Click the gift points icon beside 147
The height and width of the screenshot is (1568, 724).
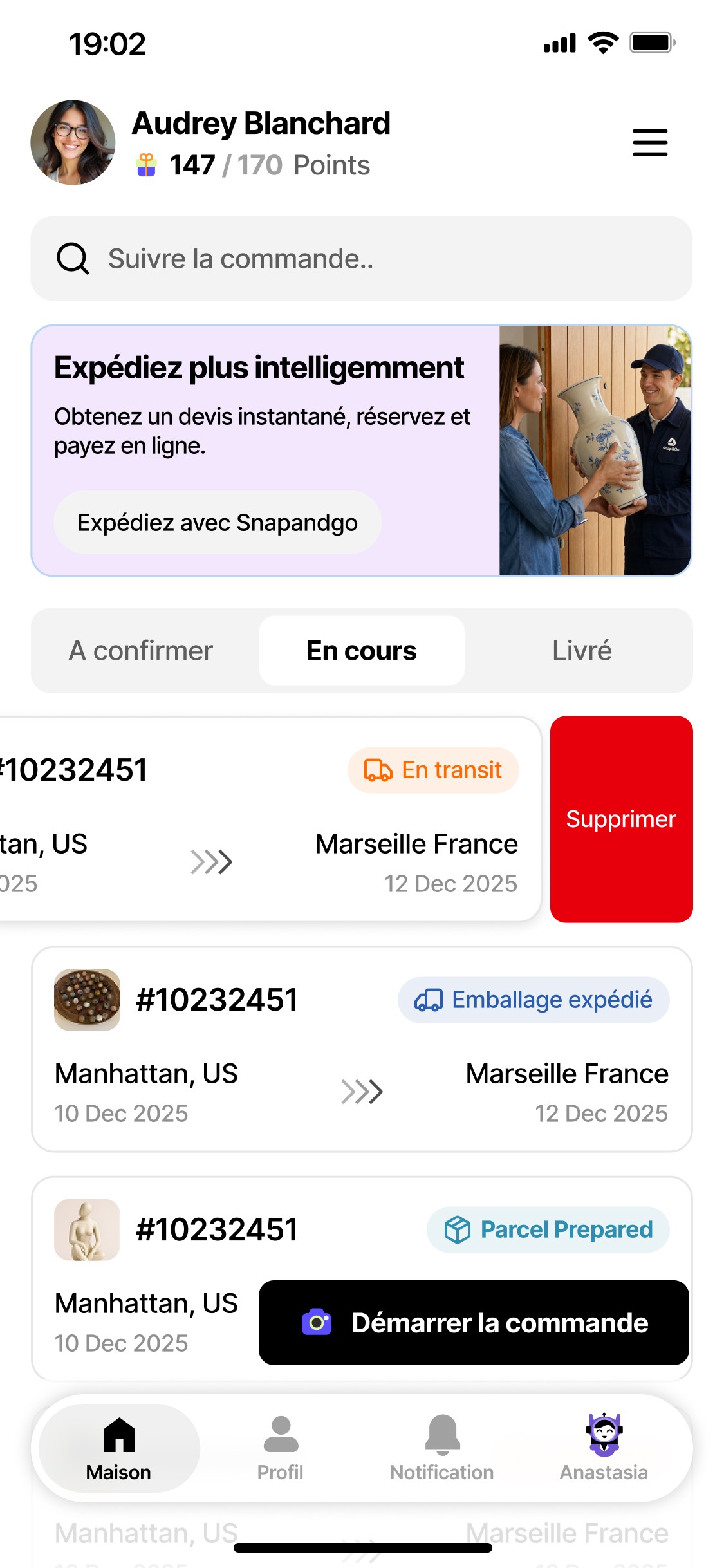[147, 164]
